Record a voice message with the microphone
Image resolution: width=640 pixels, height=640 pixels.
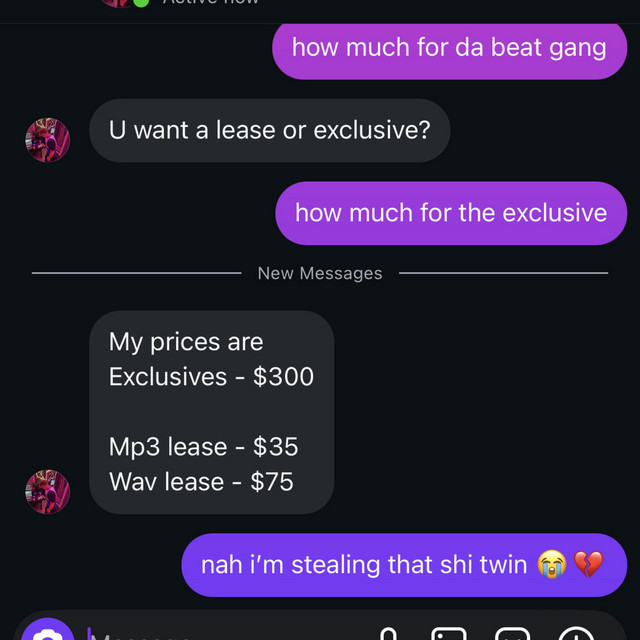tap(388, 634)
